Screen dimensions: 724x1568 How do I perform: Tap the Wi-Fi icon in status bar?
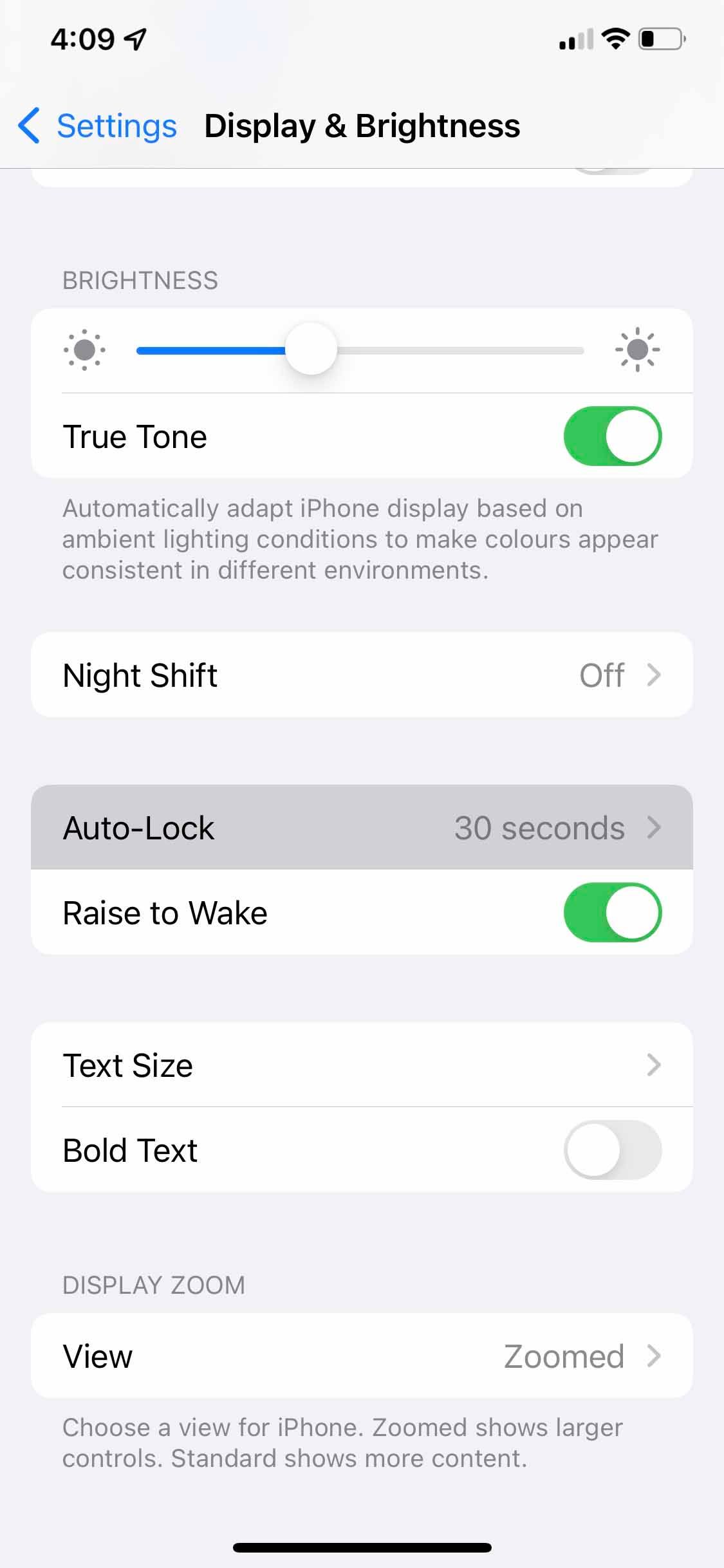[614, 39]
